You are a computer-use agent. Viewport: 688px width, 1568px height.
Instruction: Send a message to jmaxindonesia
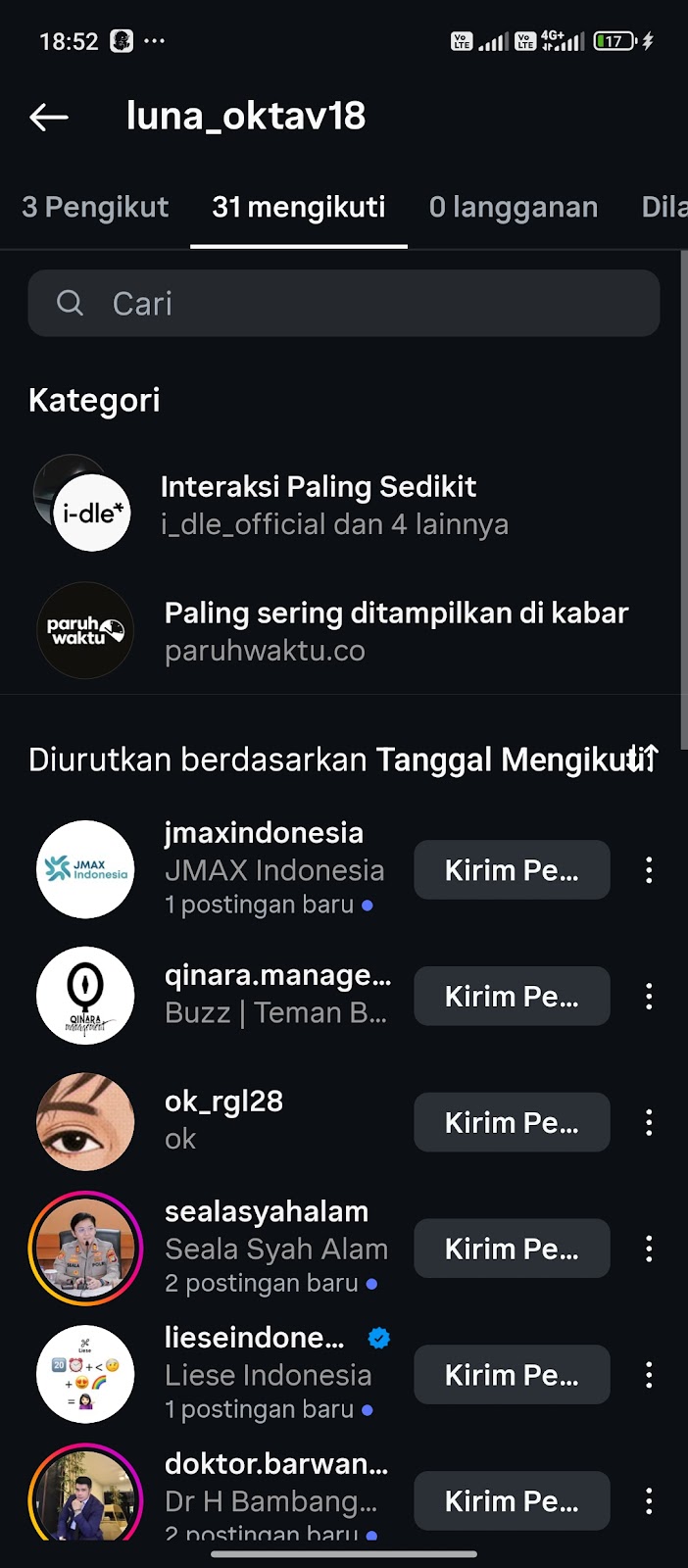(512, 870)
